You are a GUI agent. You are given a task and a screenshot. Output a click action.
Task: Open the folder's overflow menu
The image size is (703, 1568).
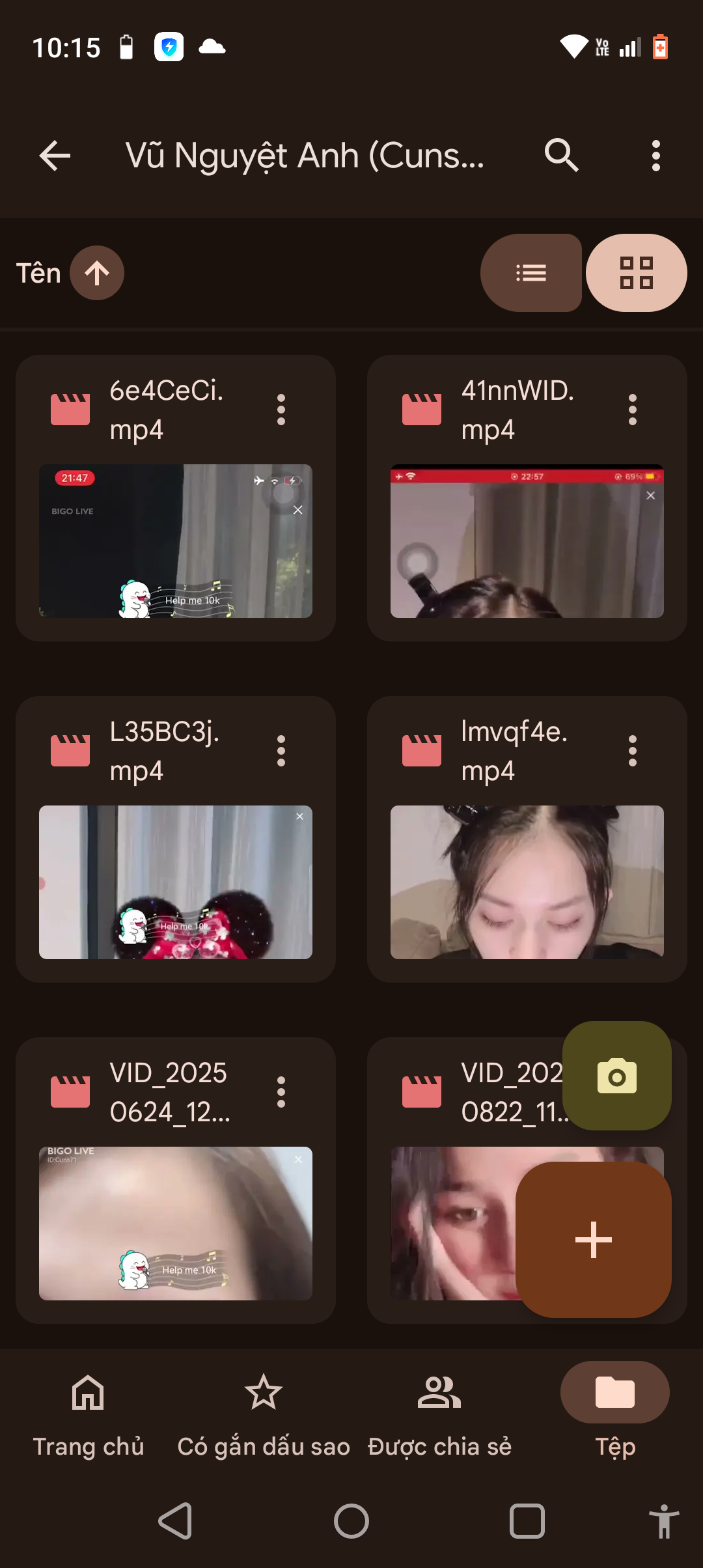coord(655,156)
